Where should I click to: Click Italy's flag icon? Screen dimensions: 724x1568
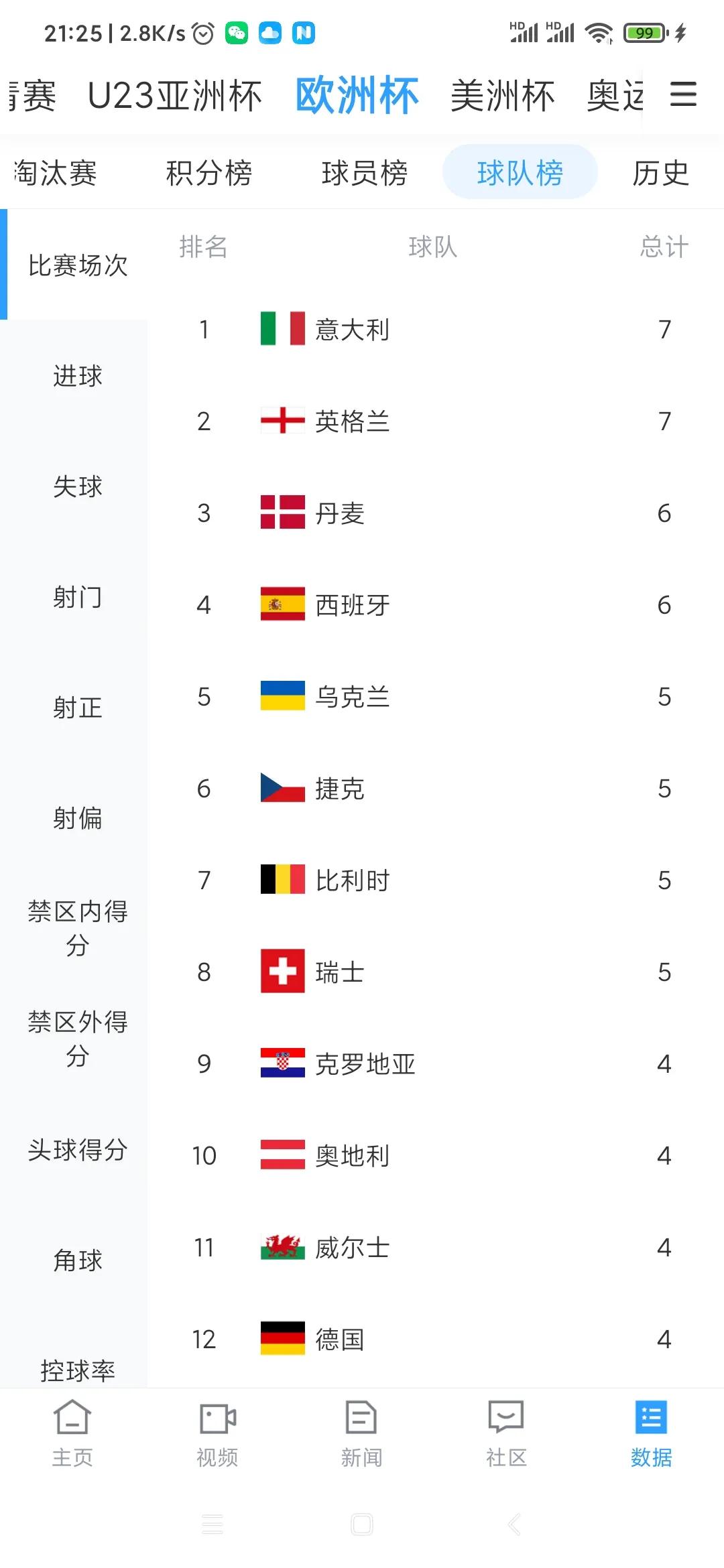click(x=282, y=329)
